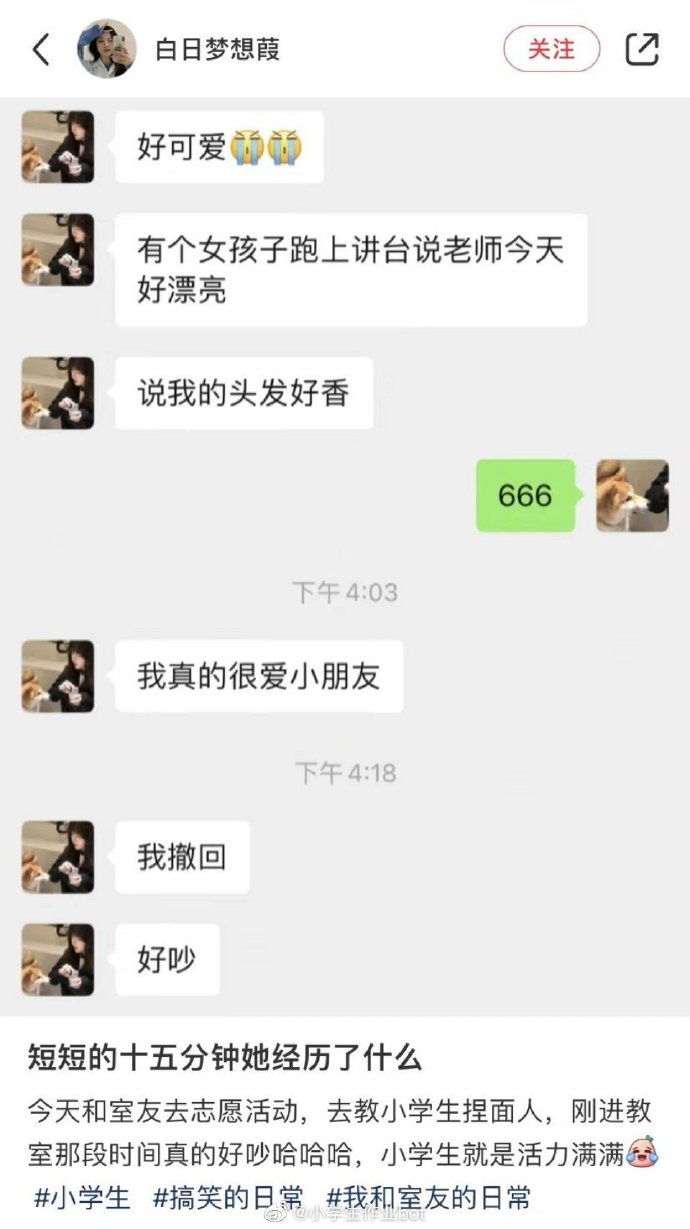Share this post using the share icon

click(642, 49)
